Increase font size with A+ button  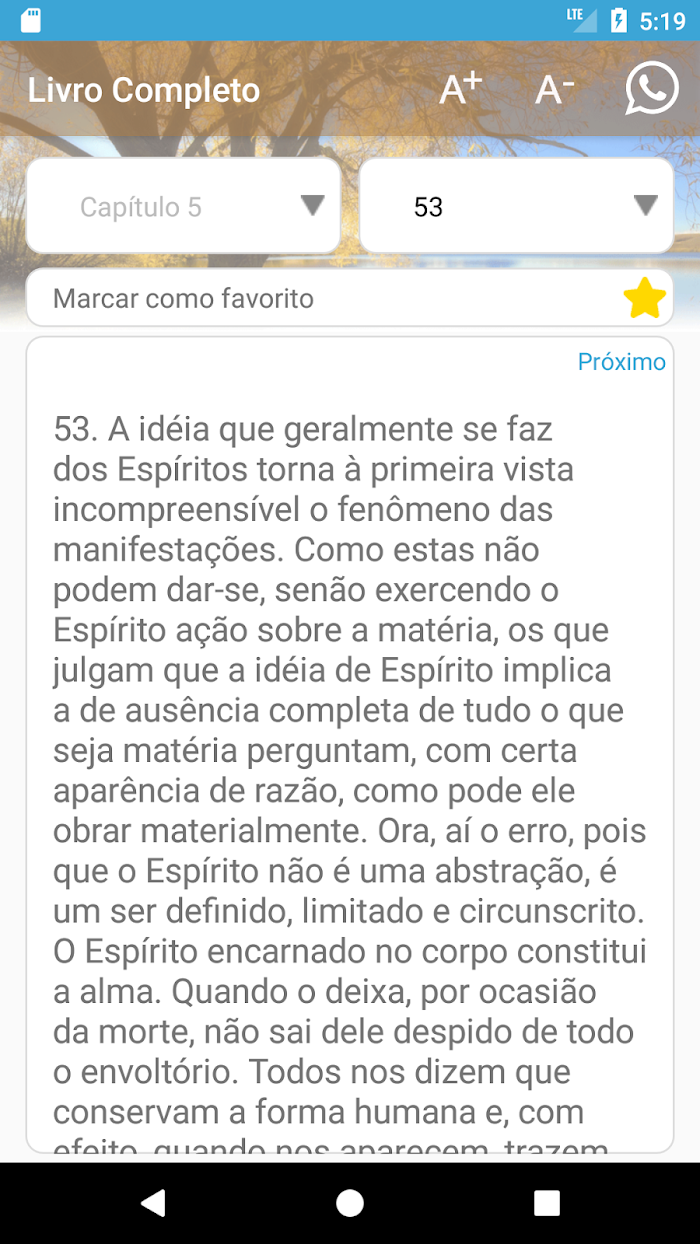[x=461, y=90]
